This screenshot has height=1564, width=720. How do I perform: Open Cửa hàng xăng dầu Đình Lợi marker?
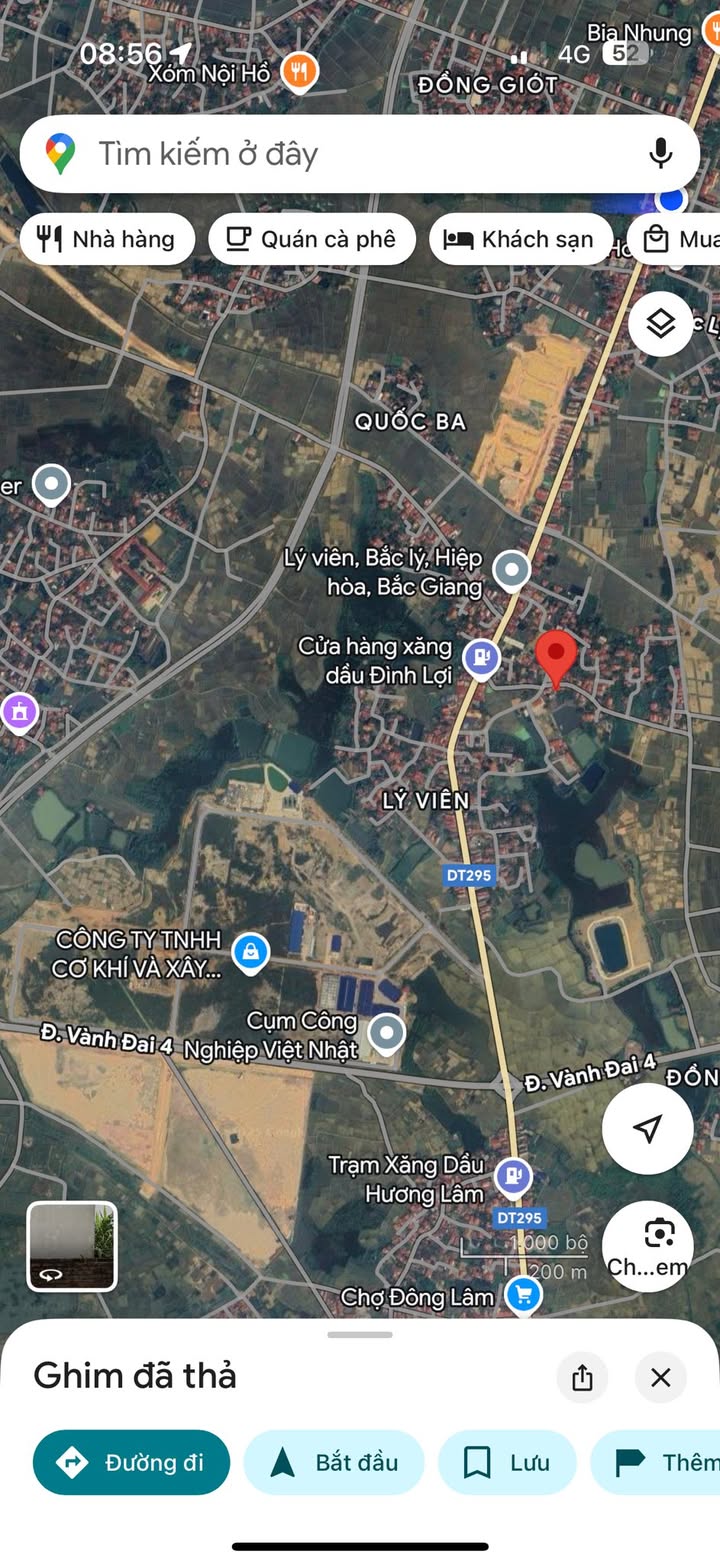482,658
